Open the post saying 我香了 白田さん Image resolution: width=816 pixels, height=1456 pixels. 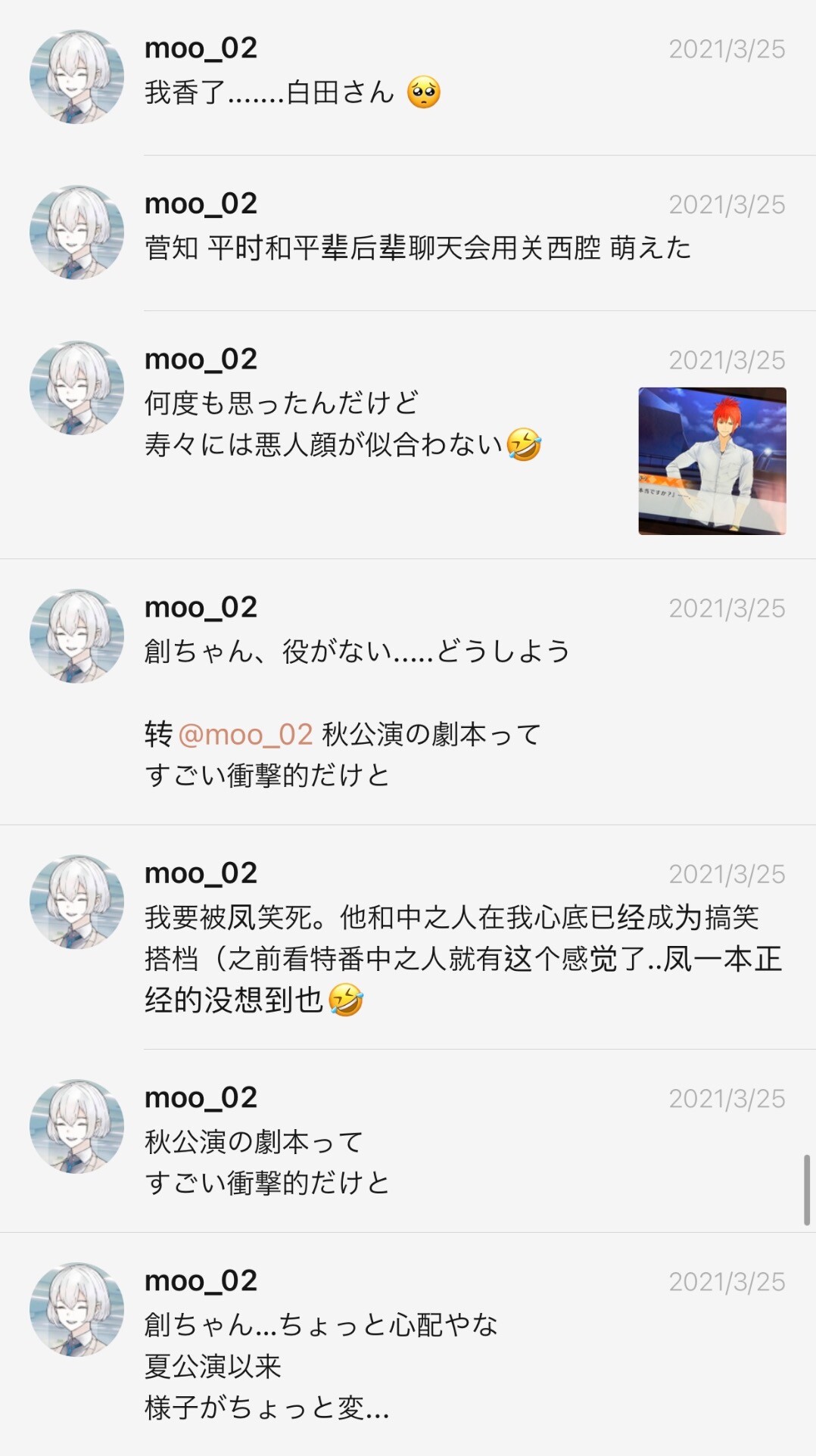[x=408, y=78]
